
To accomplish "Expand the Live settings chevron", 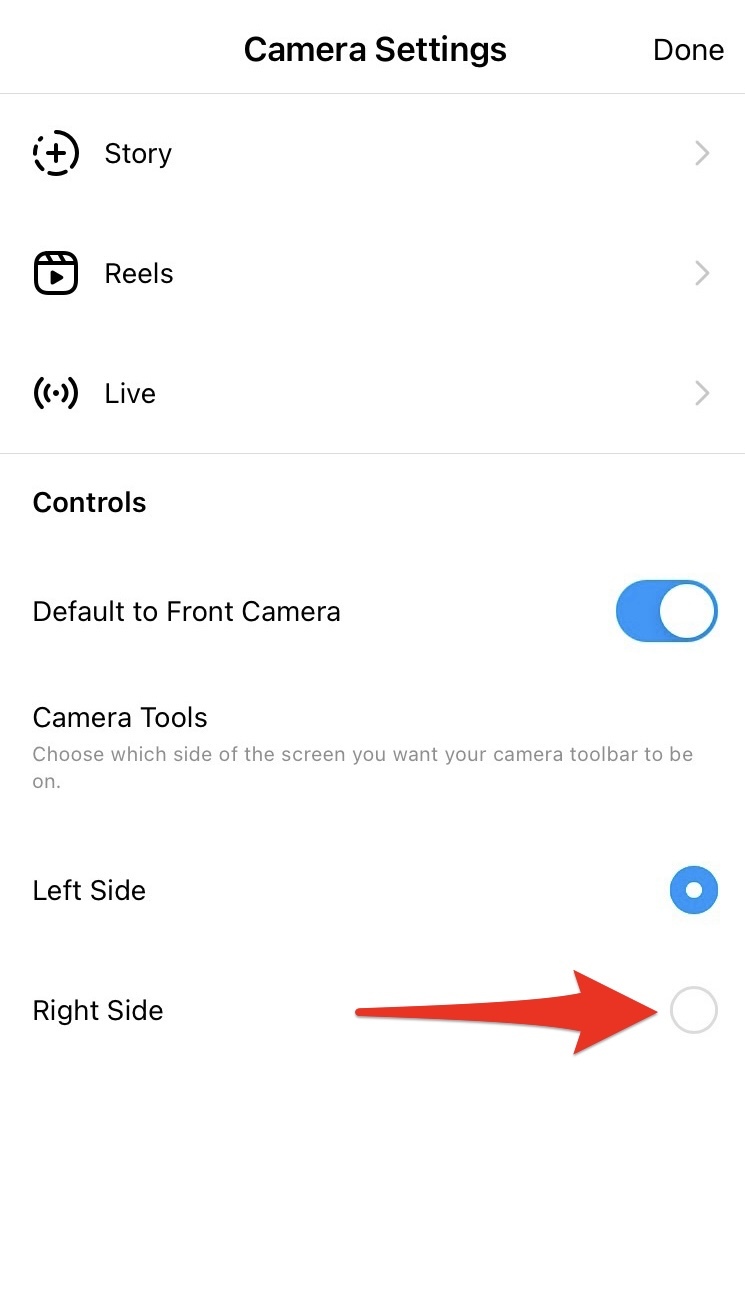I will 701,393.
